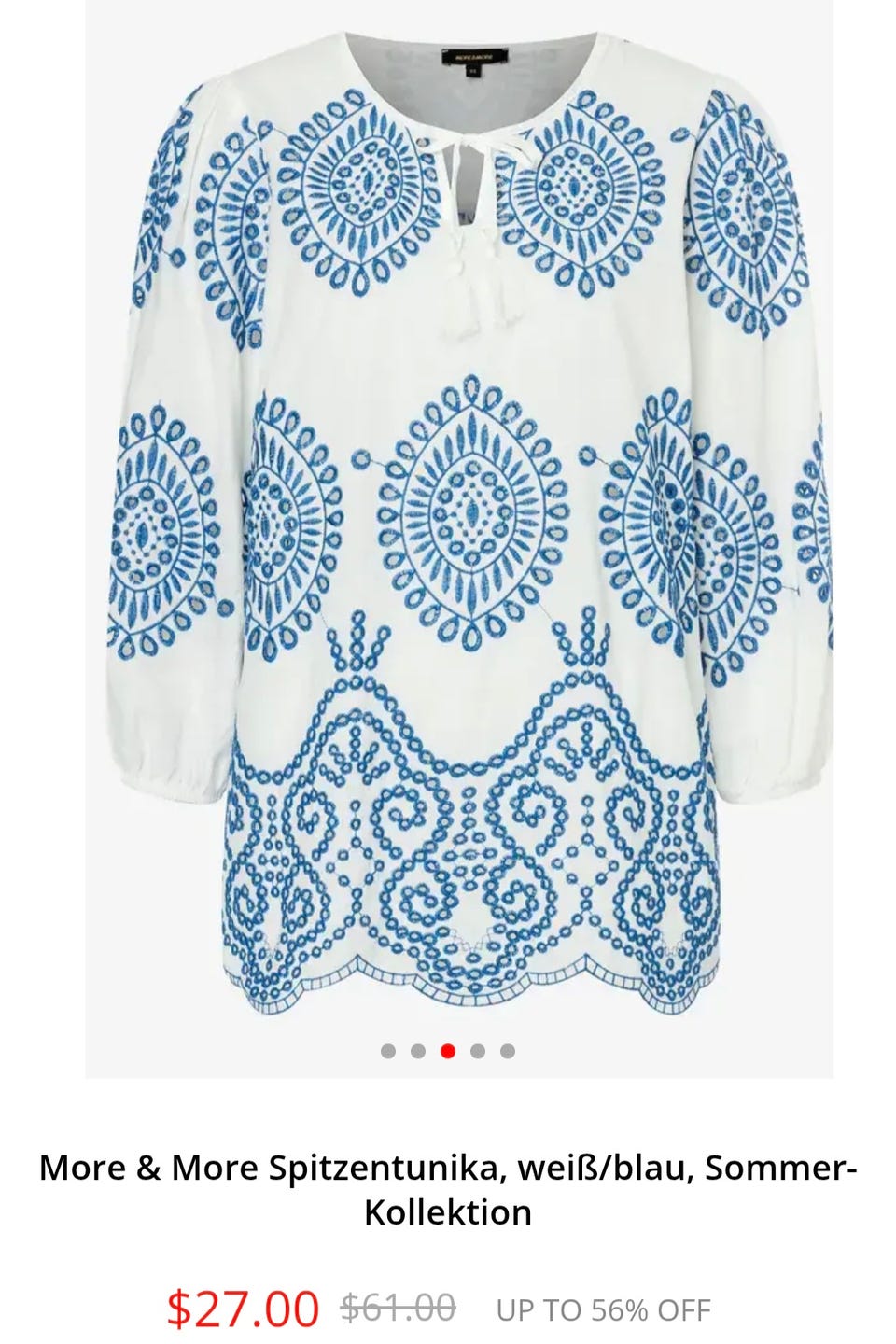Select the fourth carousel page dot

coord(478,1051)
